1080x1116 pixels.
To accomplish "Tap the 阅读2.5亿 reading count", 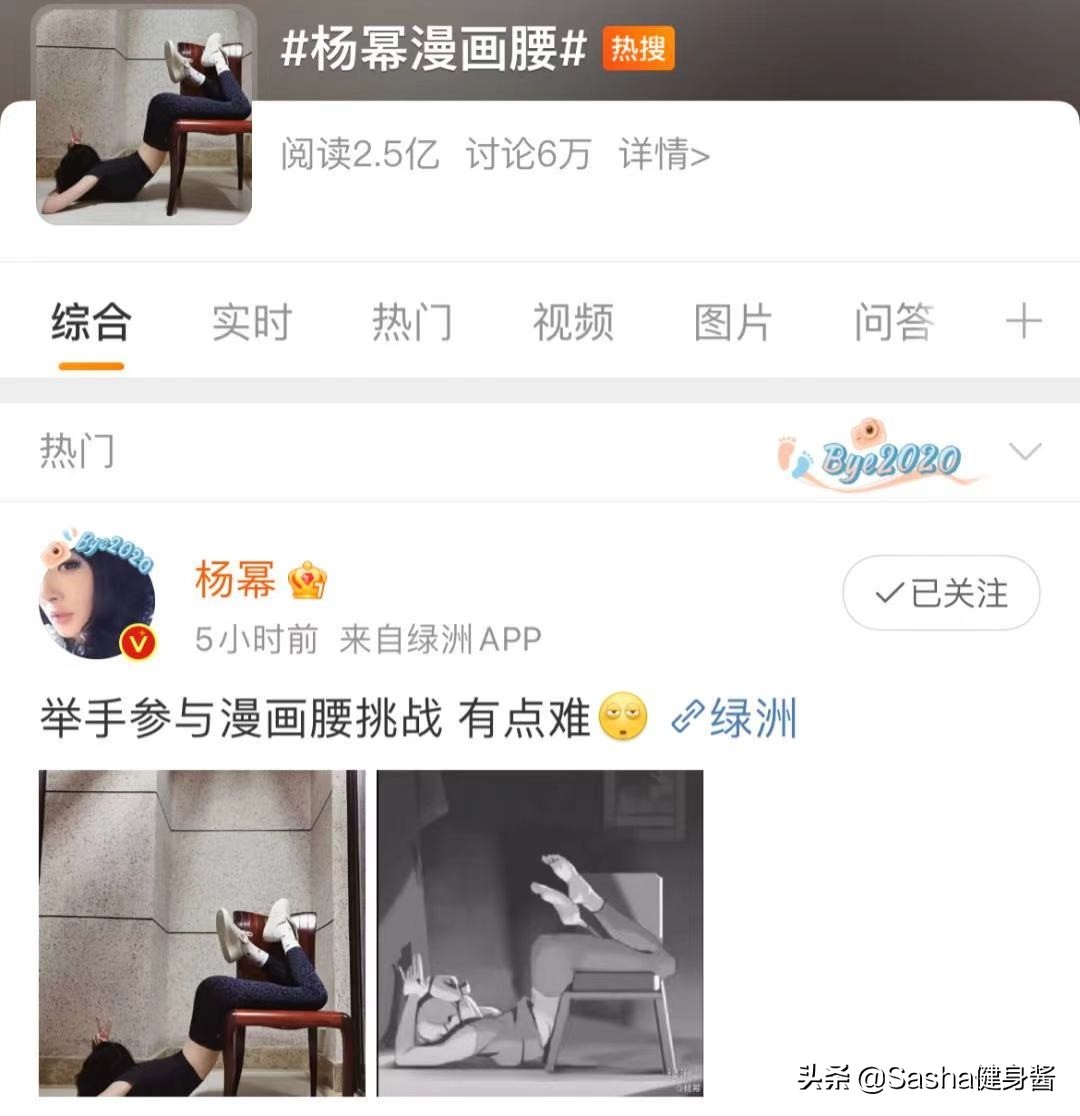I will [358, 156].
